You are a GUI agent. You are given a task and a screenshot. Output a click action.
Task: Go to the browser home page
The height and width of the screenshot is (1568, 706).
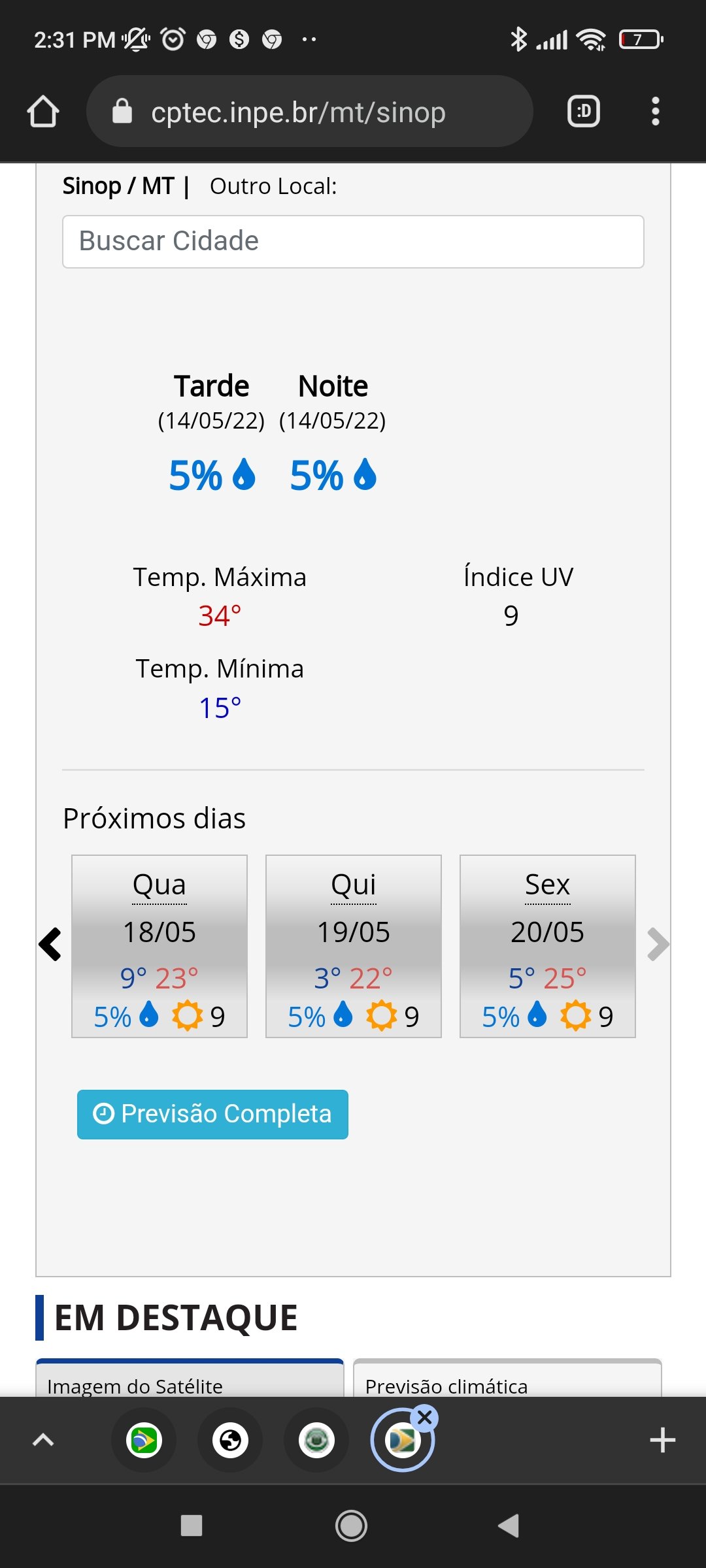tap(43, 112)
